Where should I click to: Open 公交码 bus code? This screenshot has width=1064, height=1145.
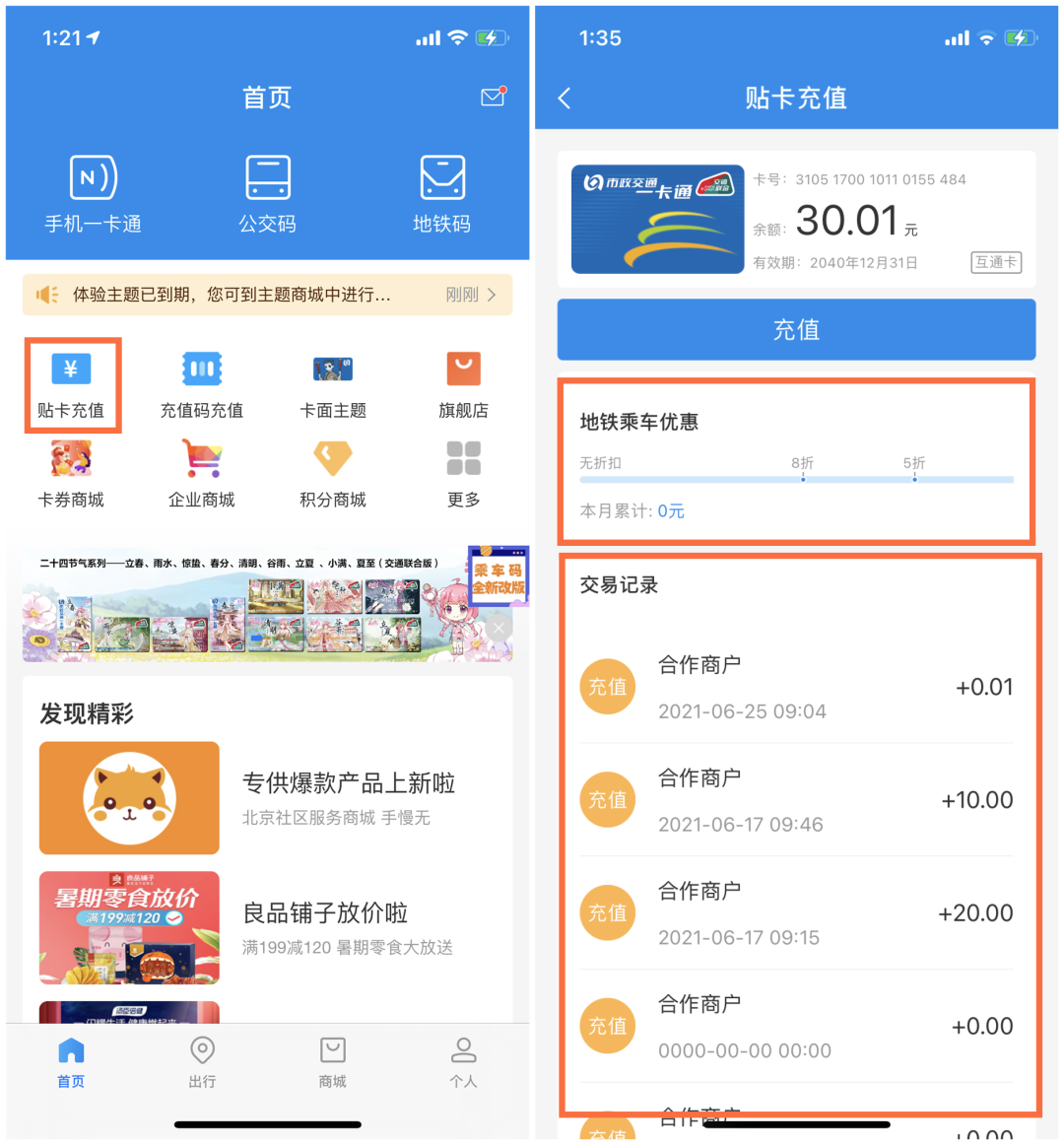(267, 194)
